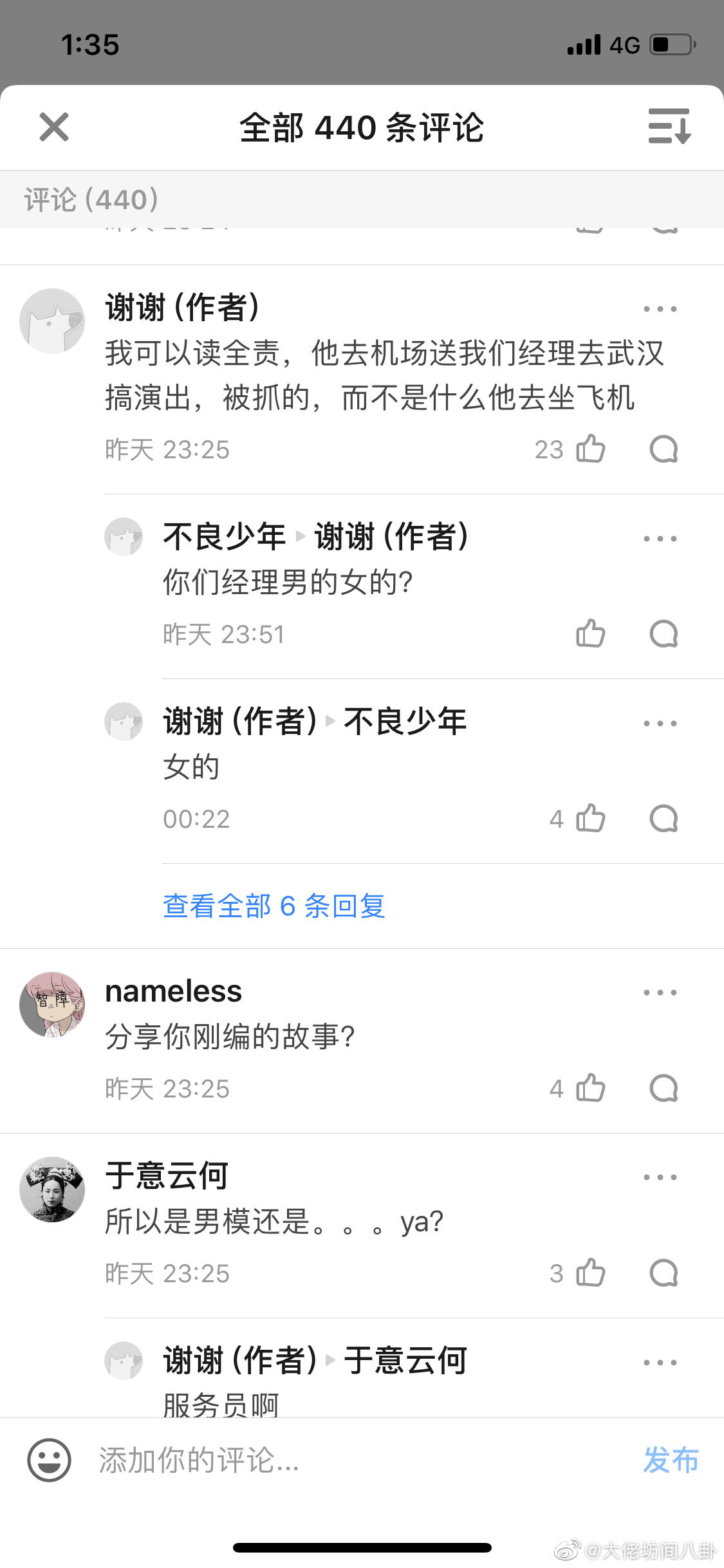724x1568 pixels.
Task: Reply to 于意云何's comment
Action: click(x=664, y=1273)
